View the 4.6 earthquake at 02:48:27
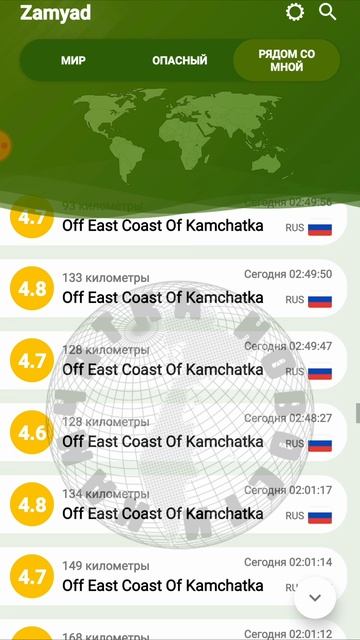 point(173,432)
